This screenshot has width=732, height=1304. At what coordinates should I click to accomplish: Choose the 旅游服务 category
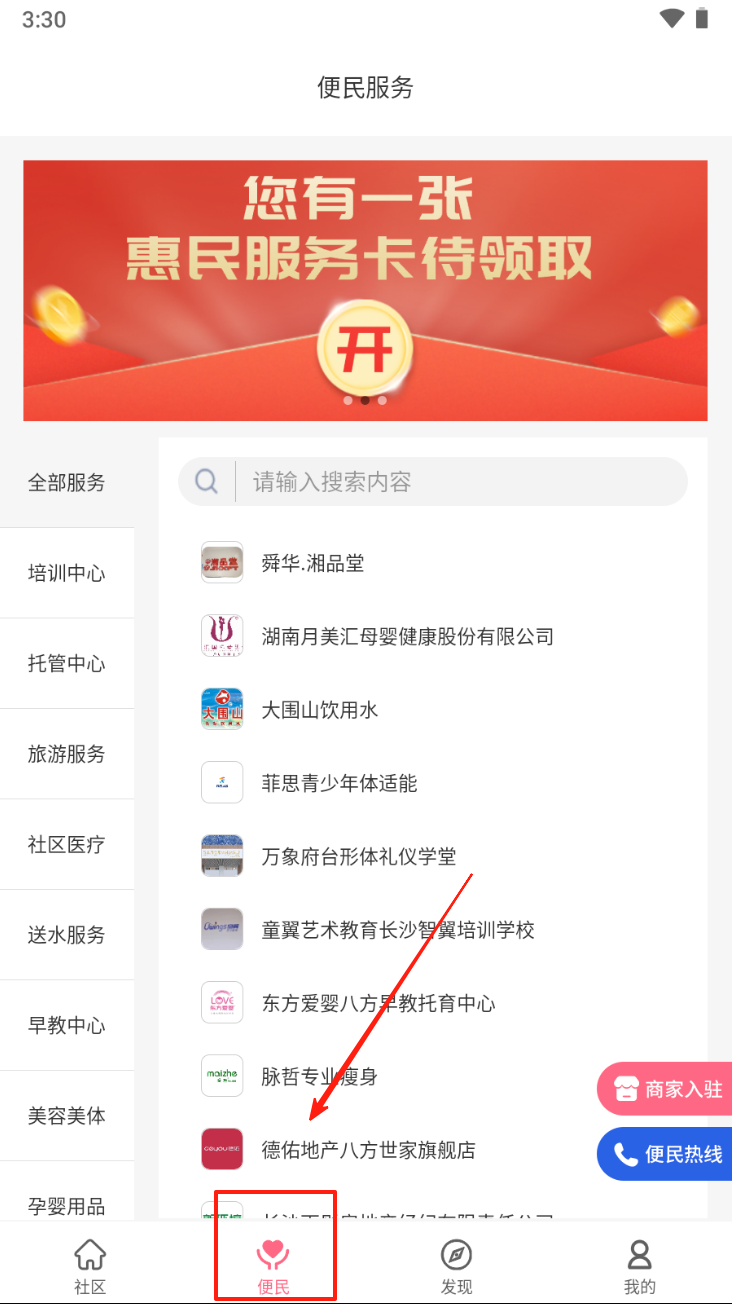point(66,754)
